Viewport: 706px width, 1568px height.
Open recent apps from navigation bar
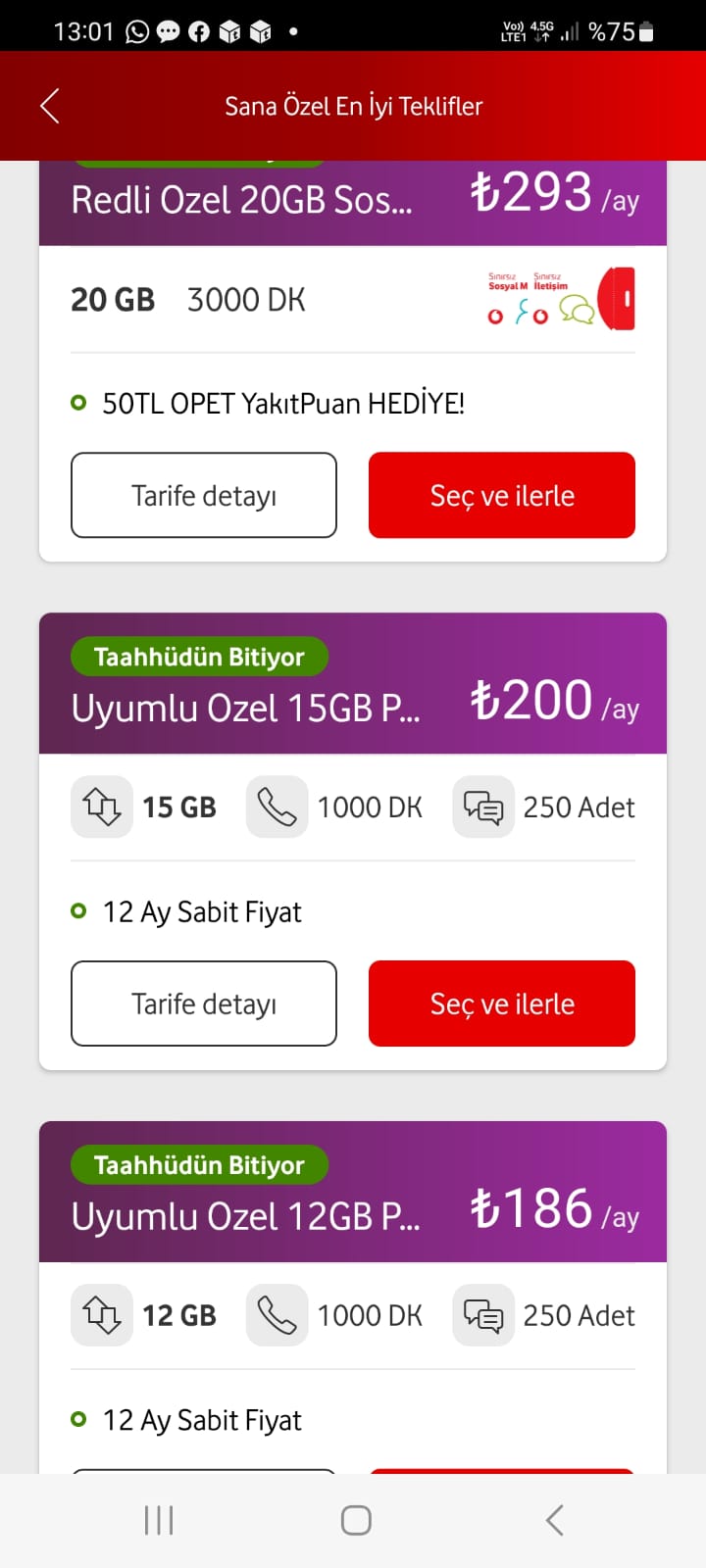pyautogui.click(x=159, y=1520)
